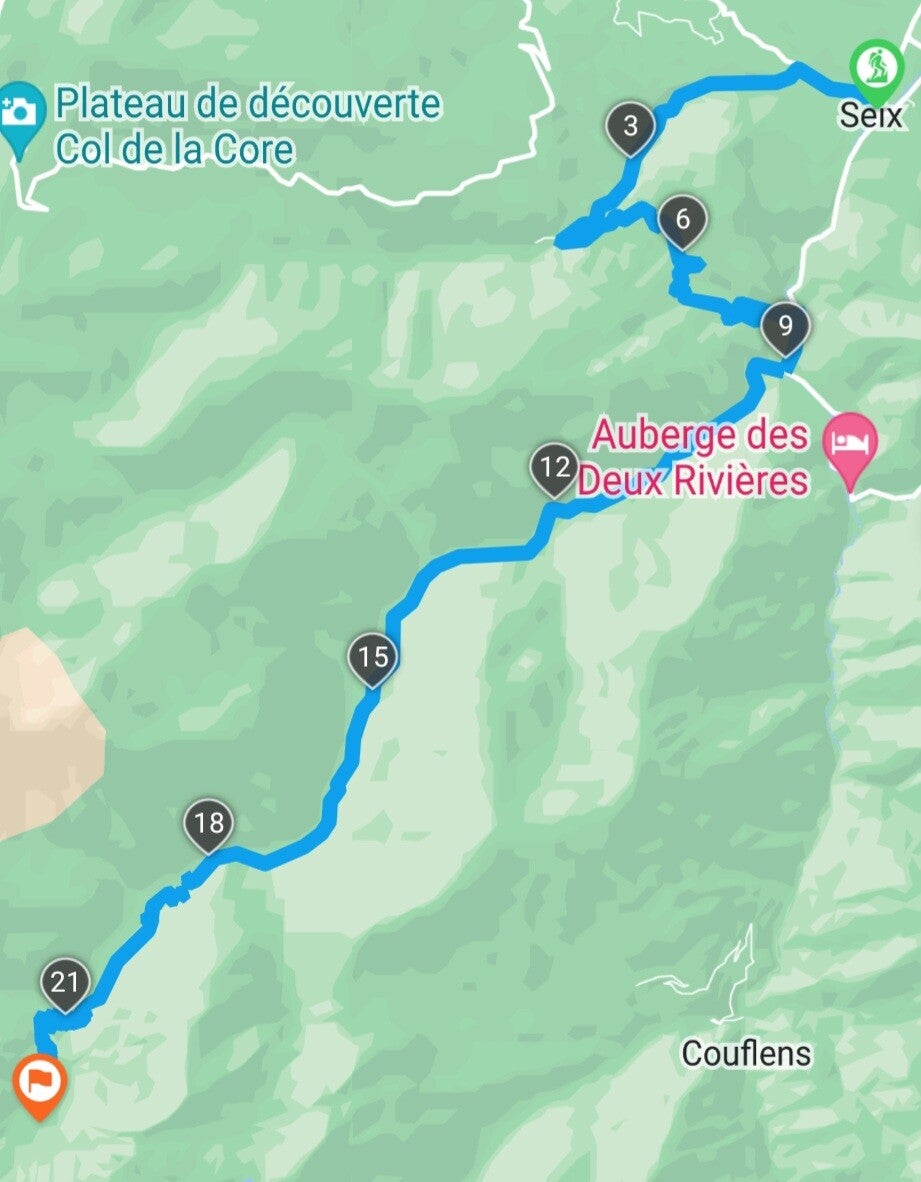
Task: Tap the kilometer 18 waypoint
Action: click(x=209, y=824)
